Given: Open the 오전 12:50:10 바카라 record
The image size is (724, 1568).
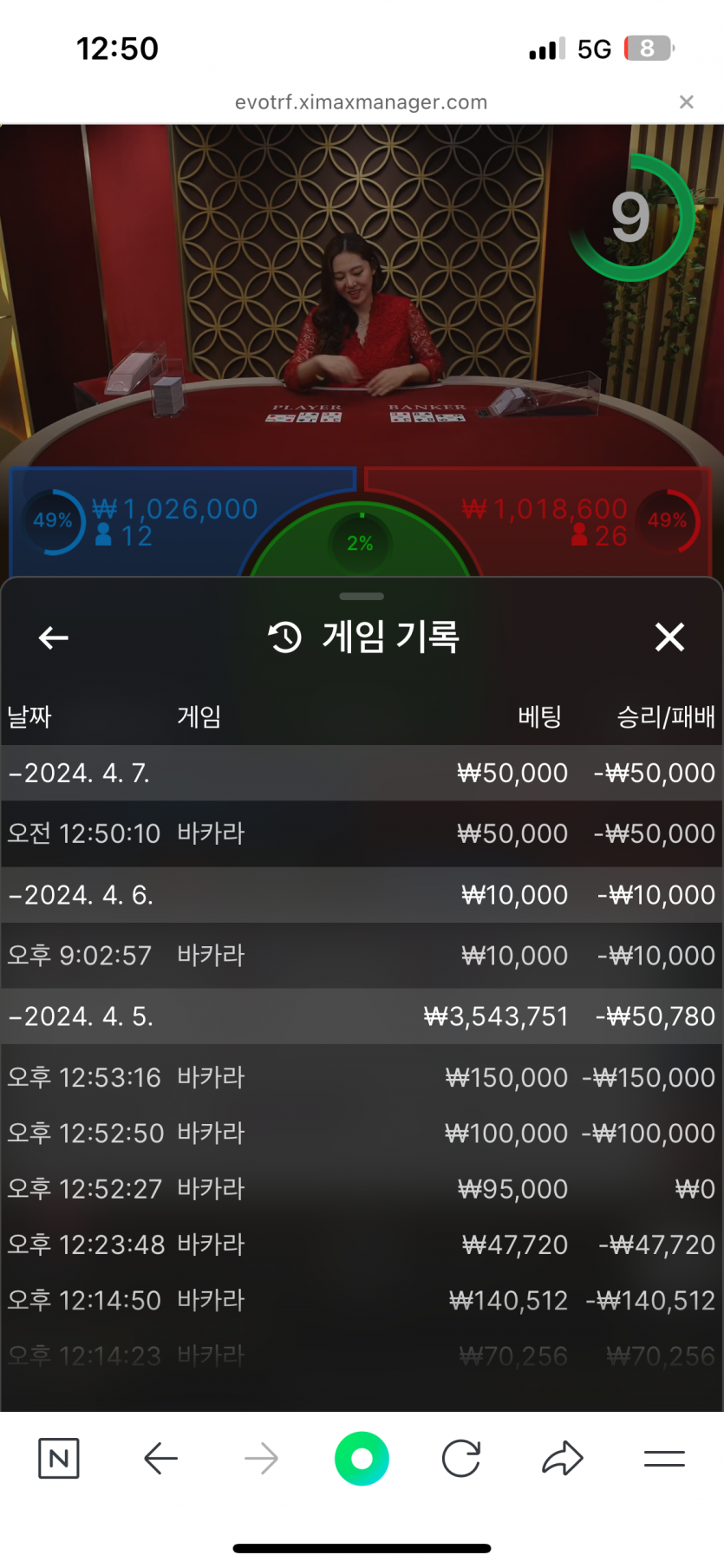Looking at the screenshot, I should click(361, 834).
